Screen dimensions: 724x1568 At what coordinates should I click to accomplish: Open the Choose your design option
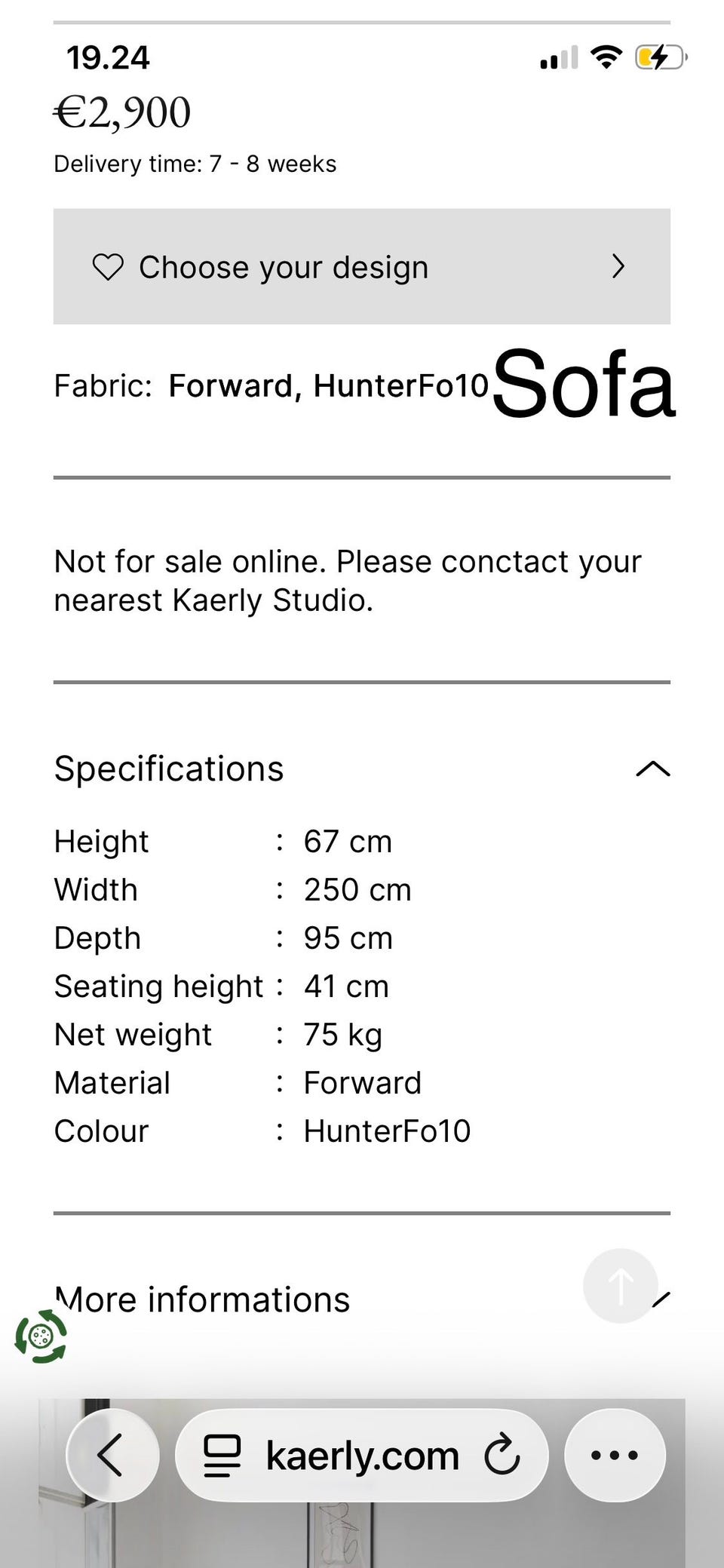pos(362,266)
